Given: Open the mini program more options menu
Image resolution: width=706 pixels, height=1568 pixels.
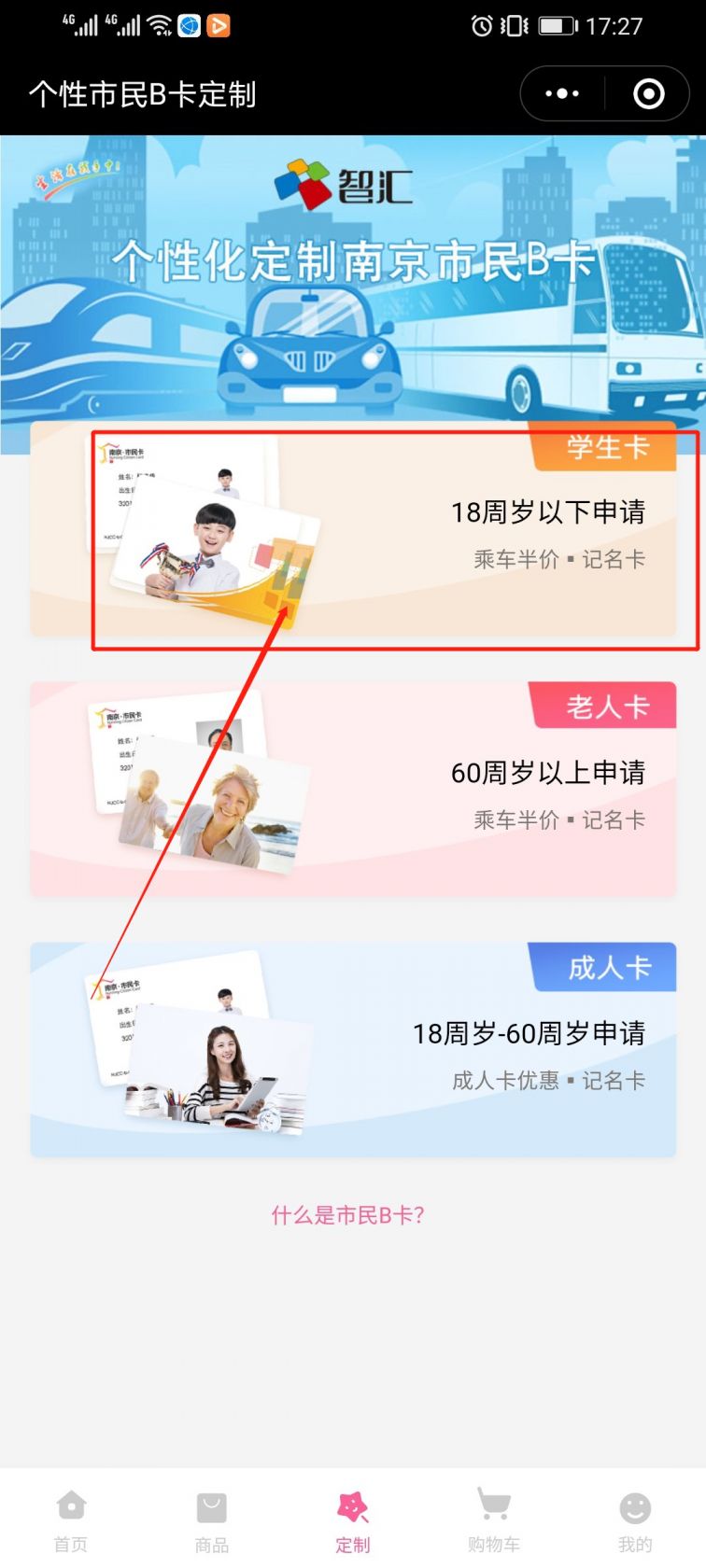Looking at the screenshot, I should click(562, 94).
